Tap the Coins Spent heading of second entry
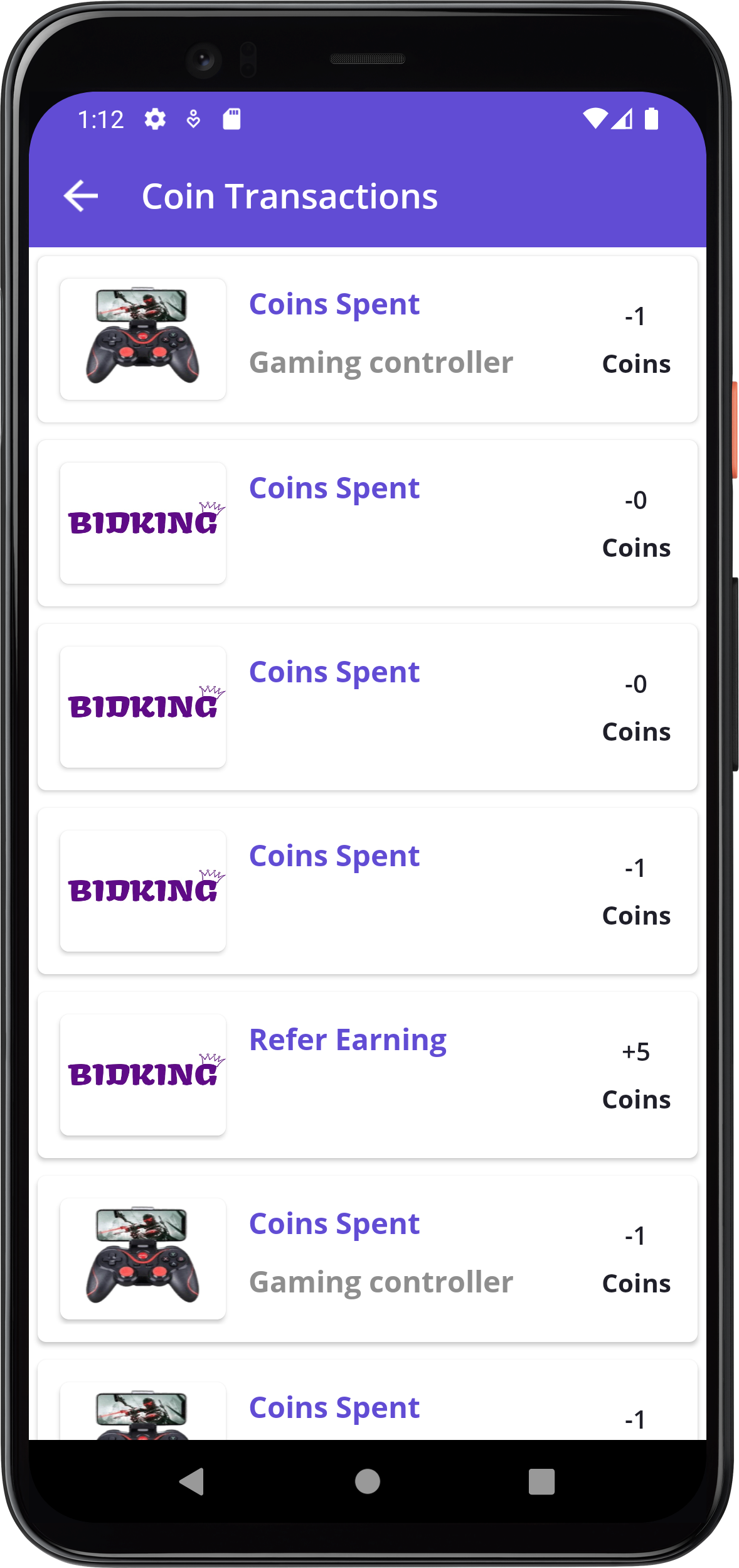739x1568 pixels. tap(334, 488)
